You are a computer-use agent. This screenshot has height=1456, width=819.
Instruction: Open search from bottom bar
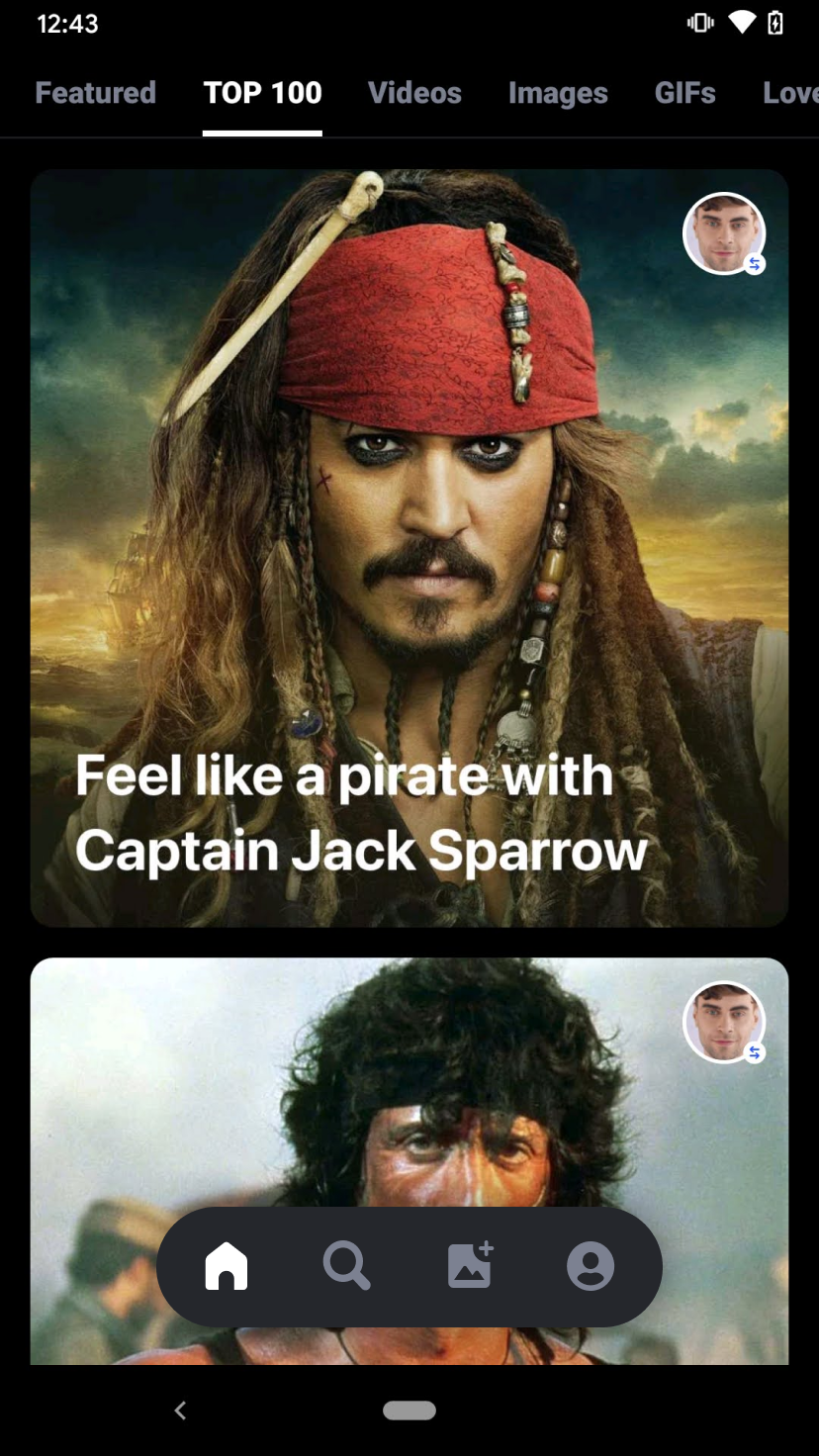[347, 1266]
